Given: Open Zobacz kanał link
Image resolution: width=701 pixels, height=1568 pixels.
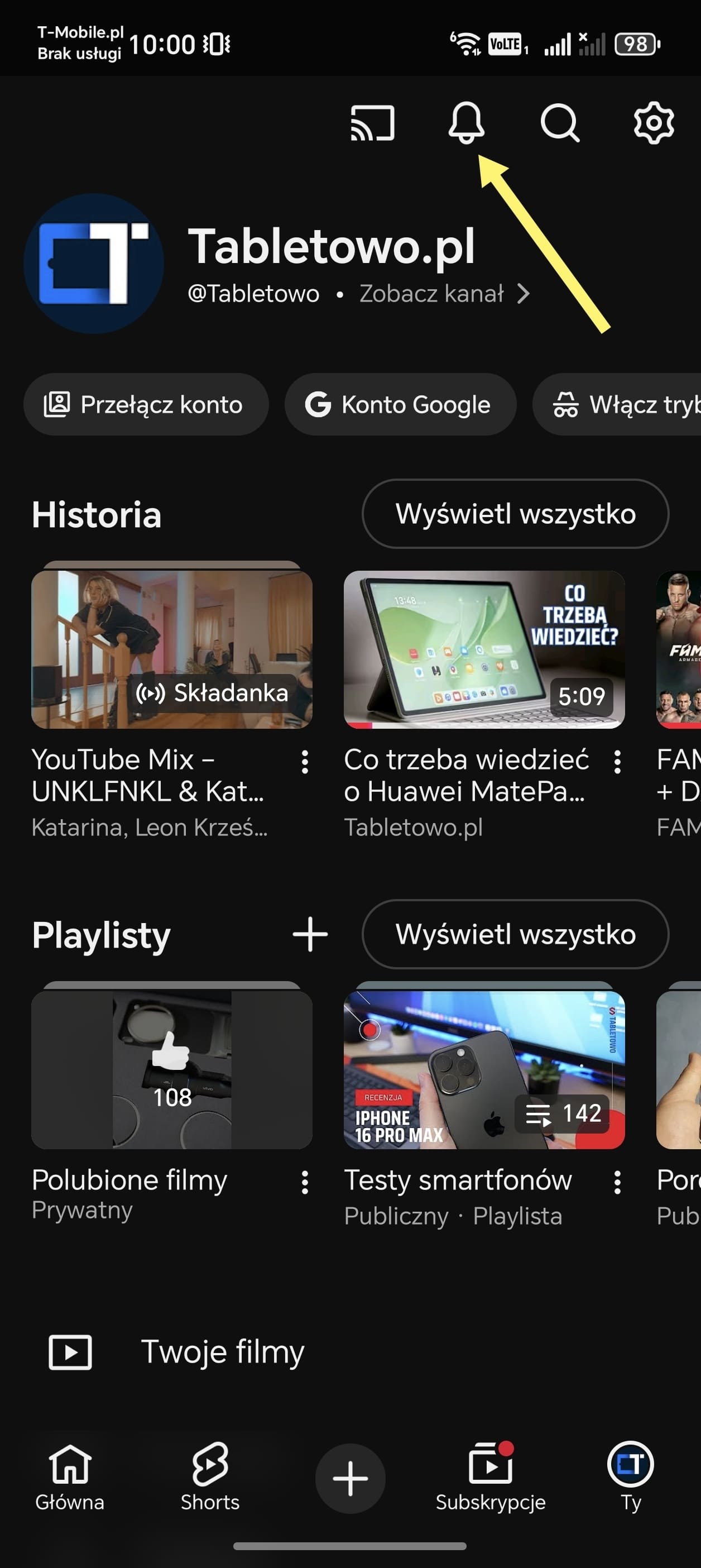Looking at the screenshot, I should click(444, 294).
